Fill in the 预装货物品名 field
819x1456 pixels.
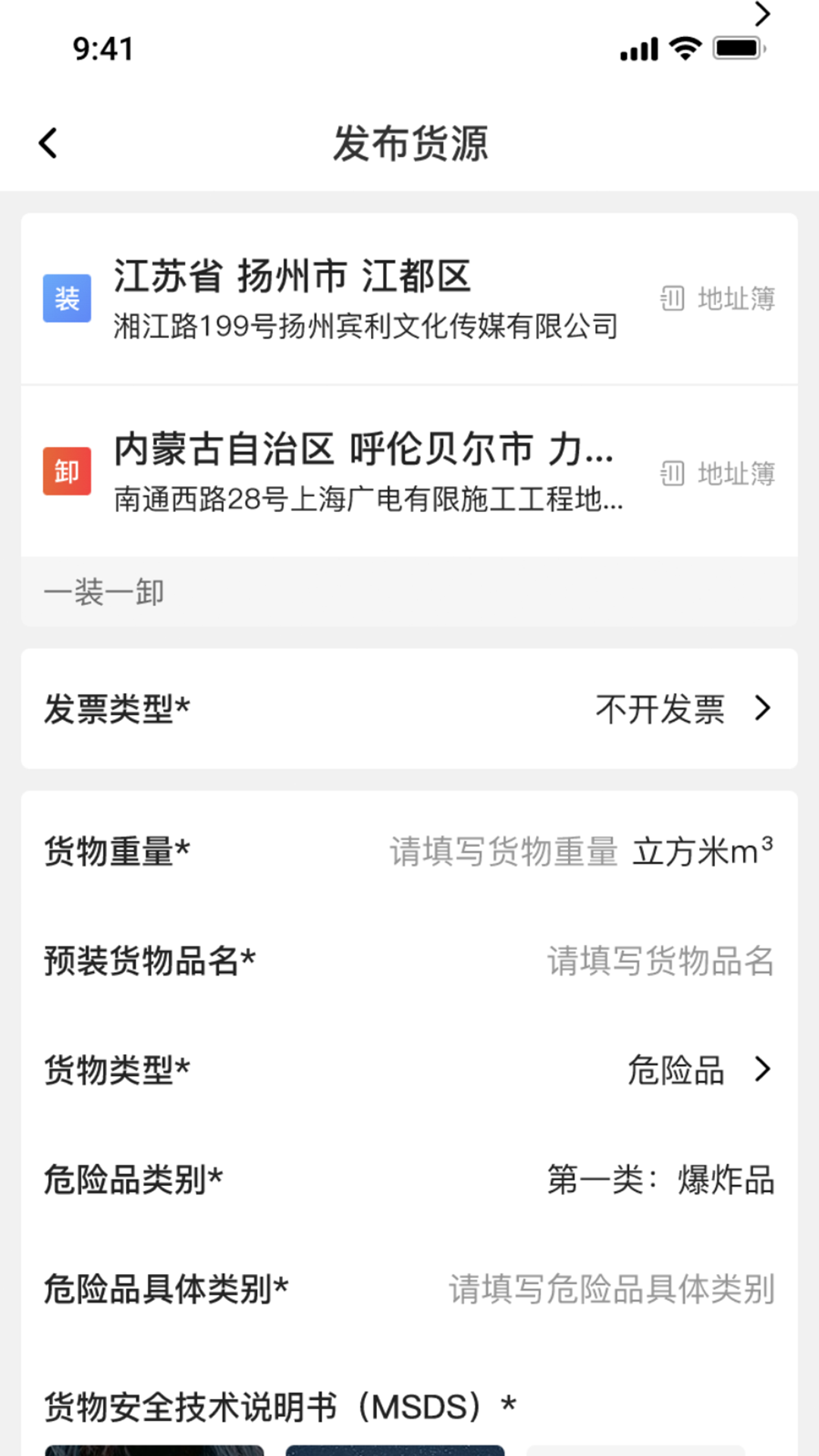pos(660,961)
